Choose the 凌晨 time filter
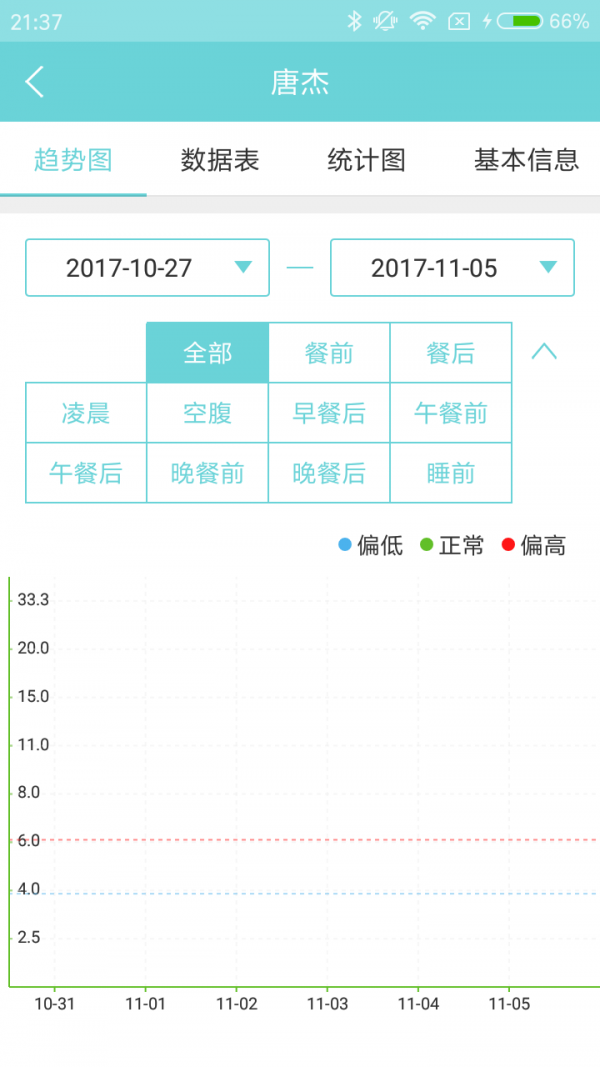The height and width of the screenshot is (1067, 600). [86, 413]
